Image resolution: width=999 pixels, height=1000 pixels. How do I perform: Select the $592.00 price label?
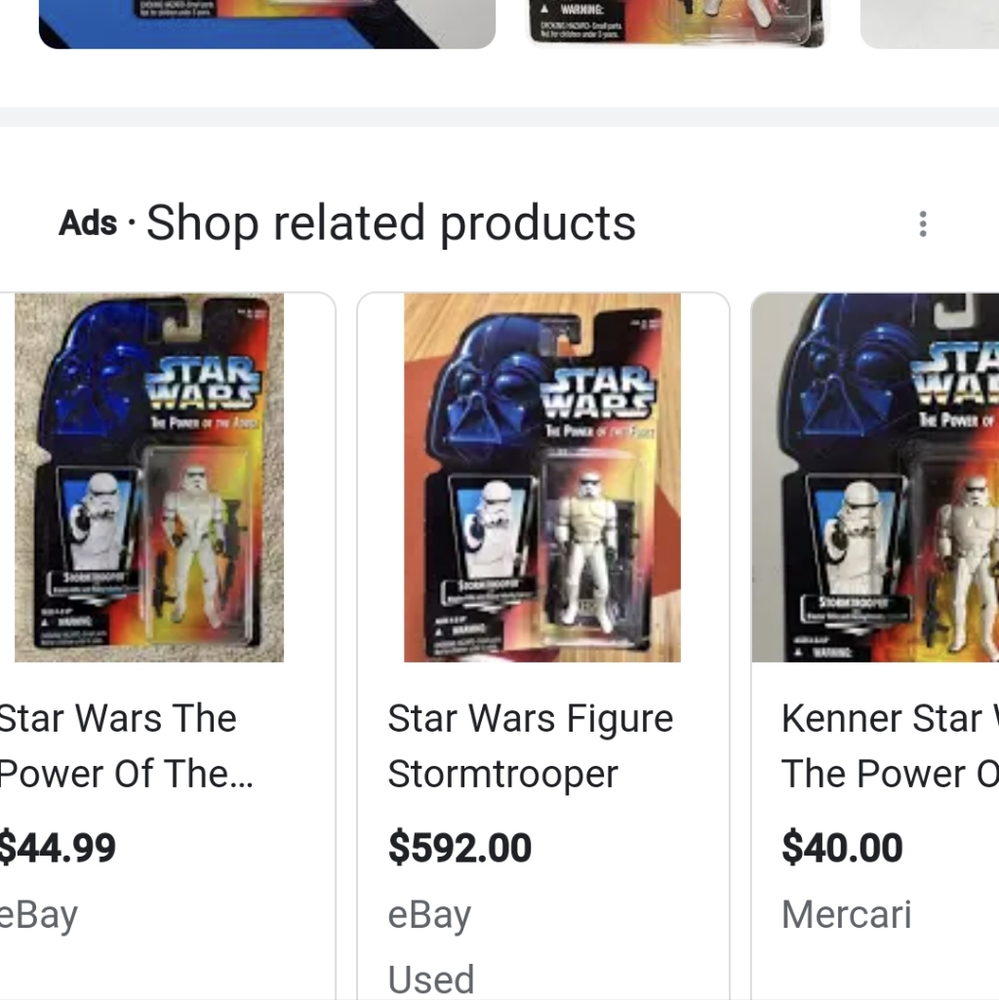[x=459, y=847]
